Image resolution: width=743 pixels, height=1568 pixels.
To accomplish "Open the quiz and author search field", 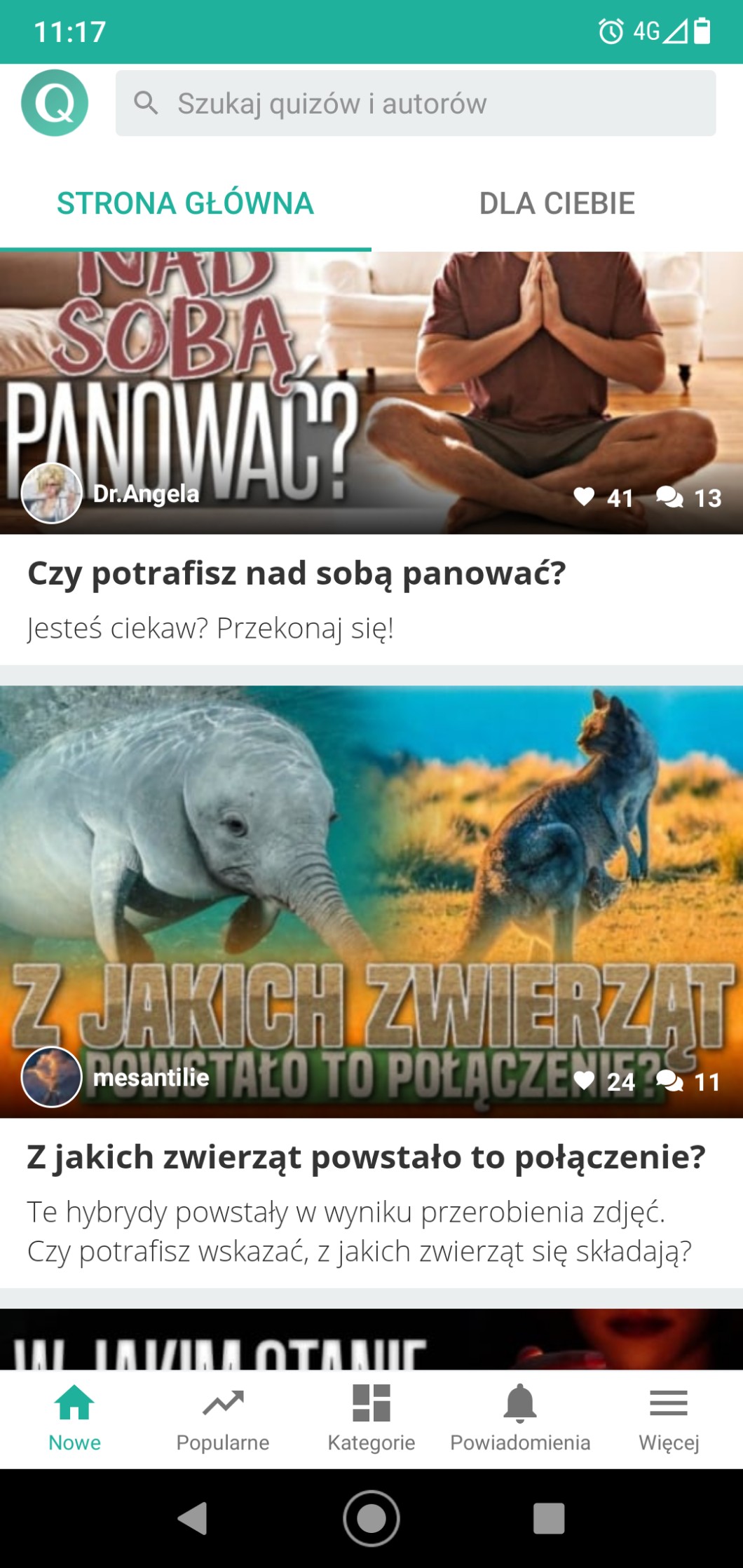I will (x=415, y=103).
